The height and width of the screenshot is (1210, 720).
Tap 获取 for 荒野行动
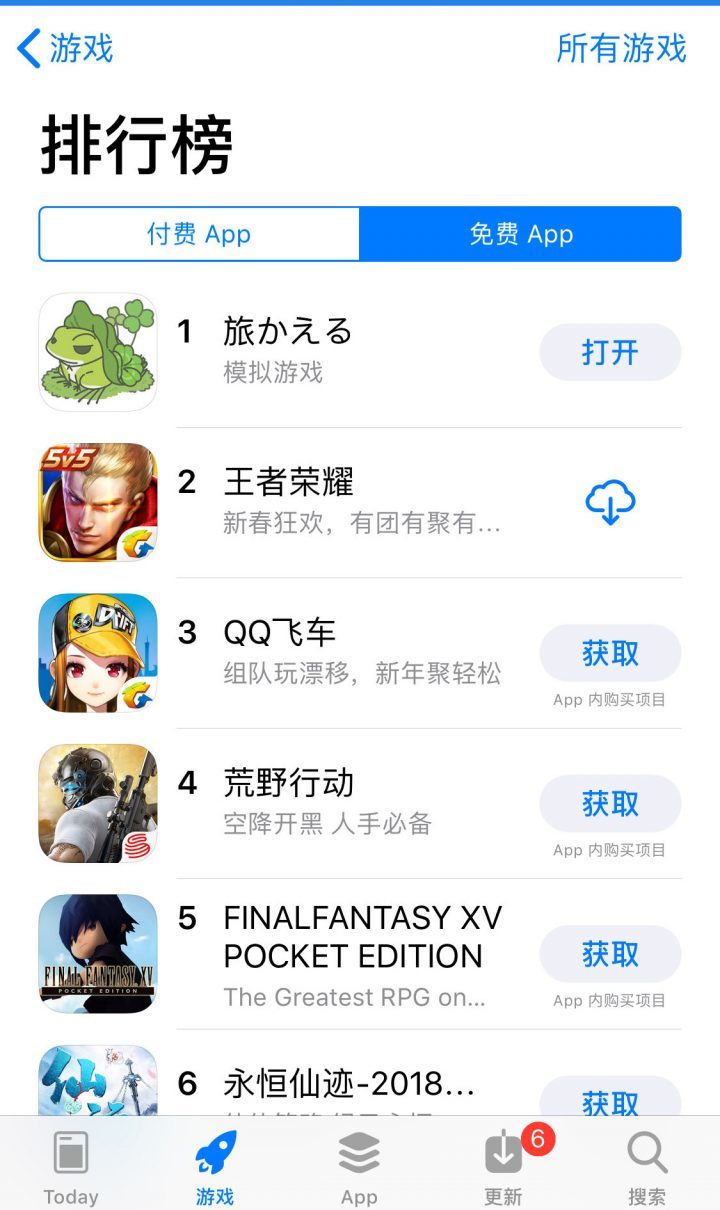click(610, 803)
